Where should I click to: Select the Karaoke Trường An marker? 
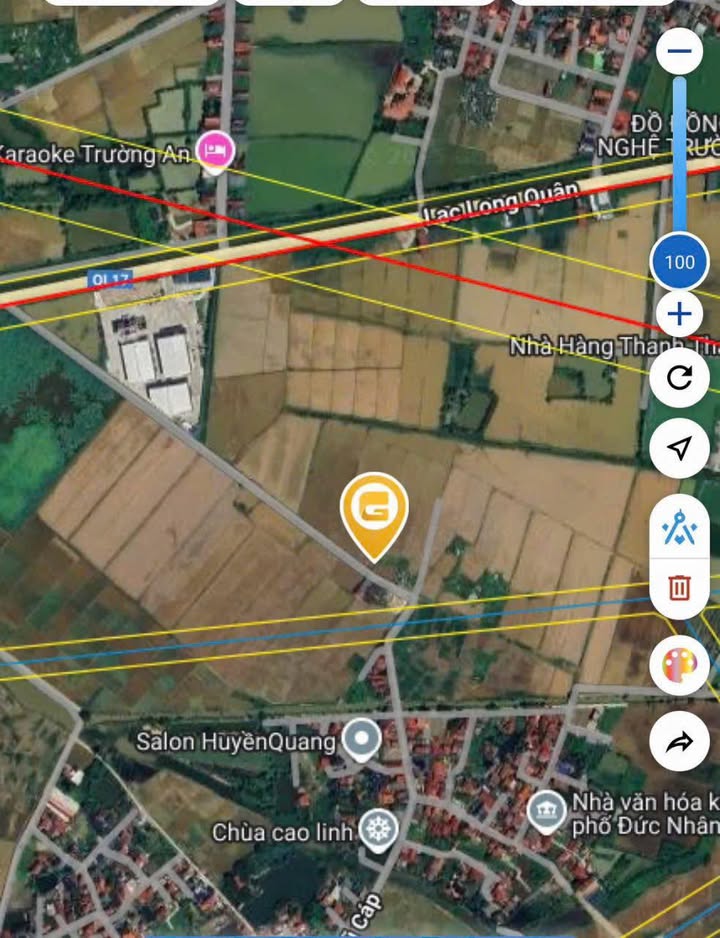216,152
